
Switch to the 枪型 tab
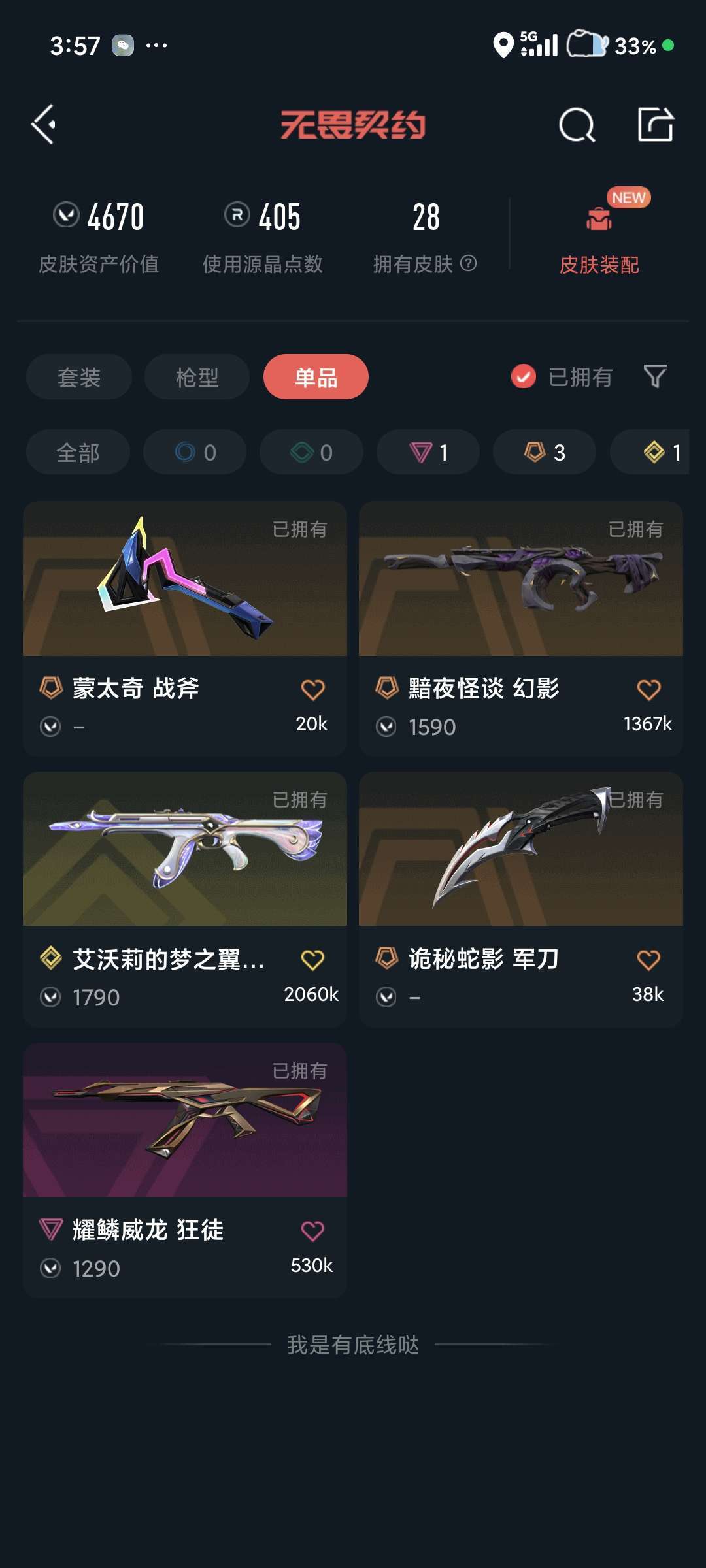(x=197, y=377)
